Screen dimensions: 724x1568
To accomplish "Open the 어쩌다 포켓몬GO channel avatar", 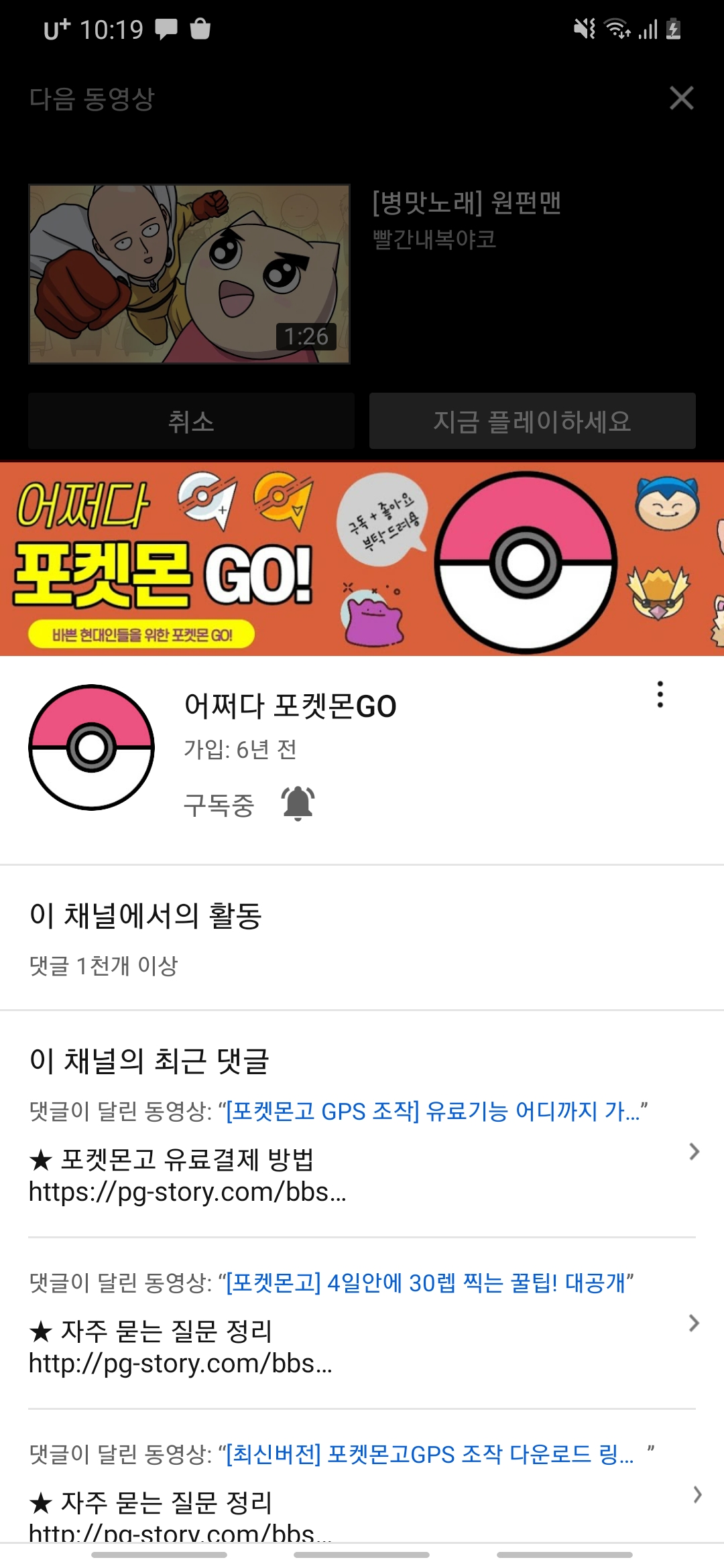I will (x=92, y=747).
